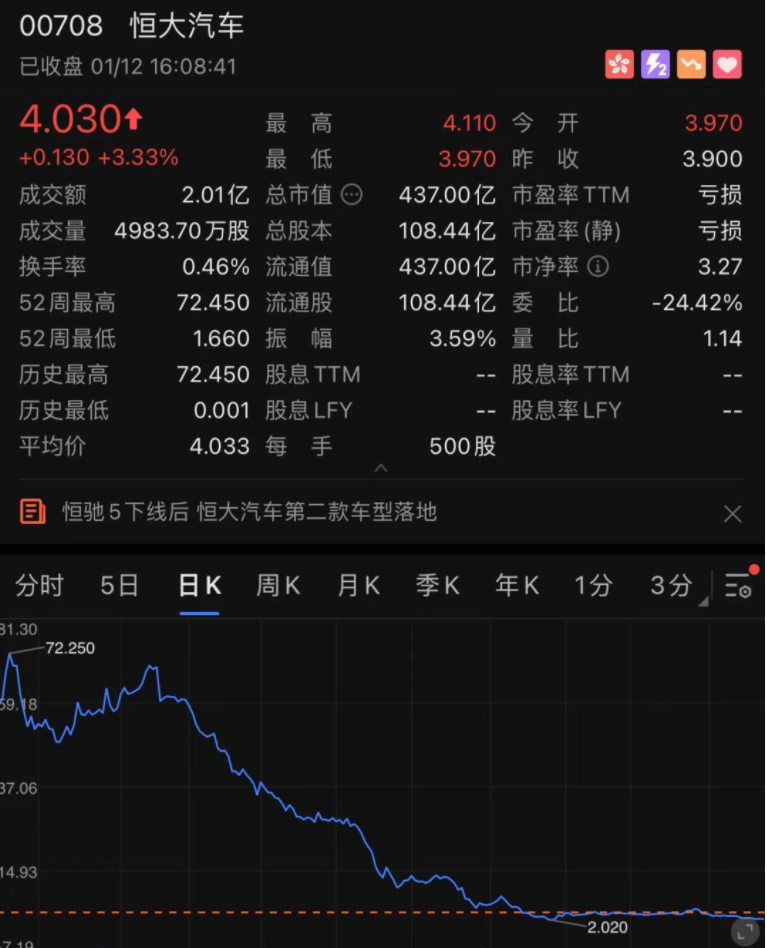Tap the Hong Kong market flag icon

[x=619, y=65]
